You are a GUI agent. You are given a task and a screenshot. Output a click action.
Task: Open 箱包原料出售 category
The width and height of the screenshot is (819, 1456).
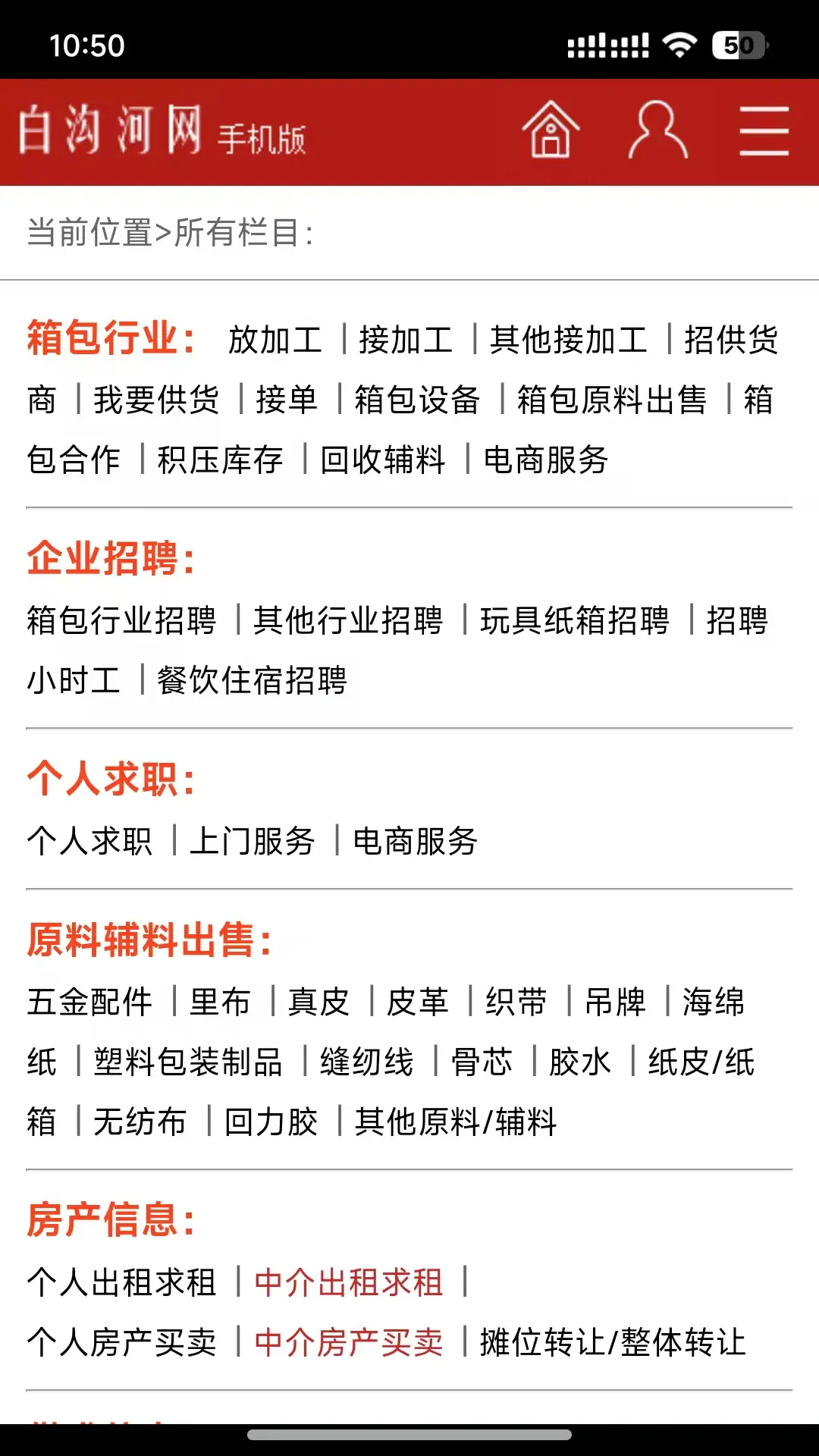pyautogui.click(x=611, y=400)
